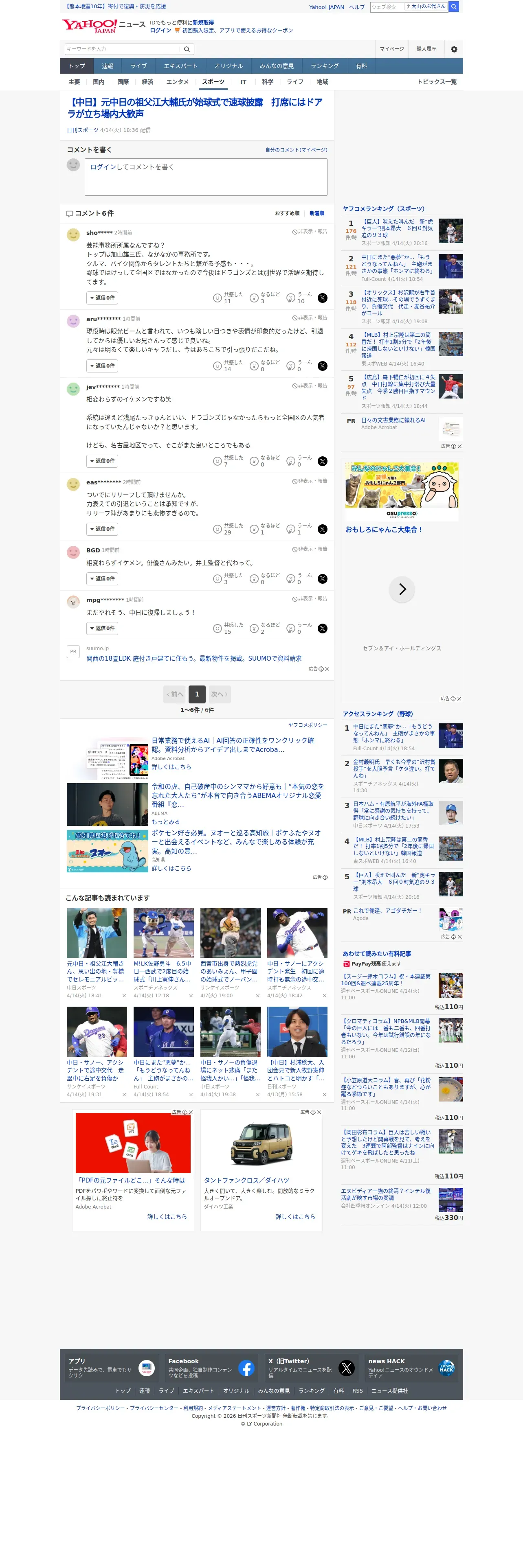Share jev********'s comment on X
The width and height of the screenshot is (523, 1568).
[323, 461]
